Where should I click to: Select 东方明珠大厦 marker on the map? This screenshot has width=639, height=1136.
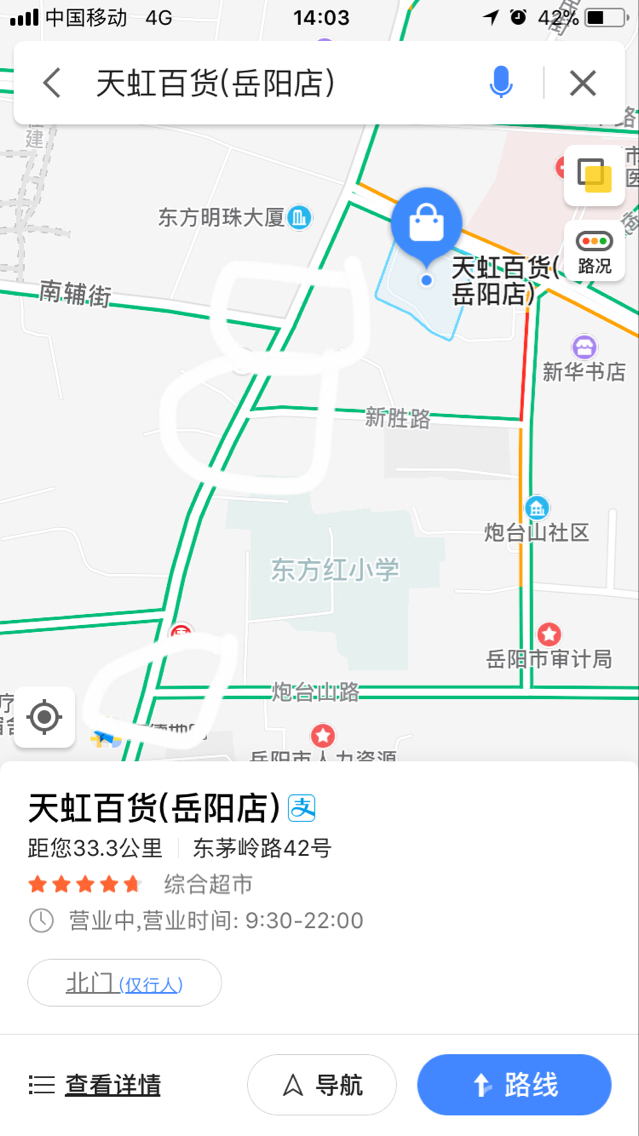pos(299,216)
